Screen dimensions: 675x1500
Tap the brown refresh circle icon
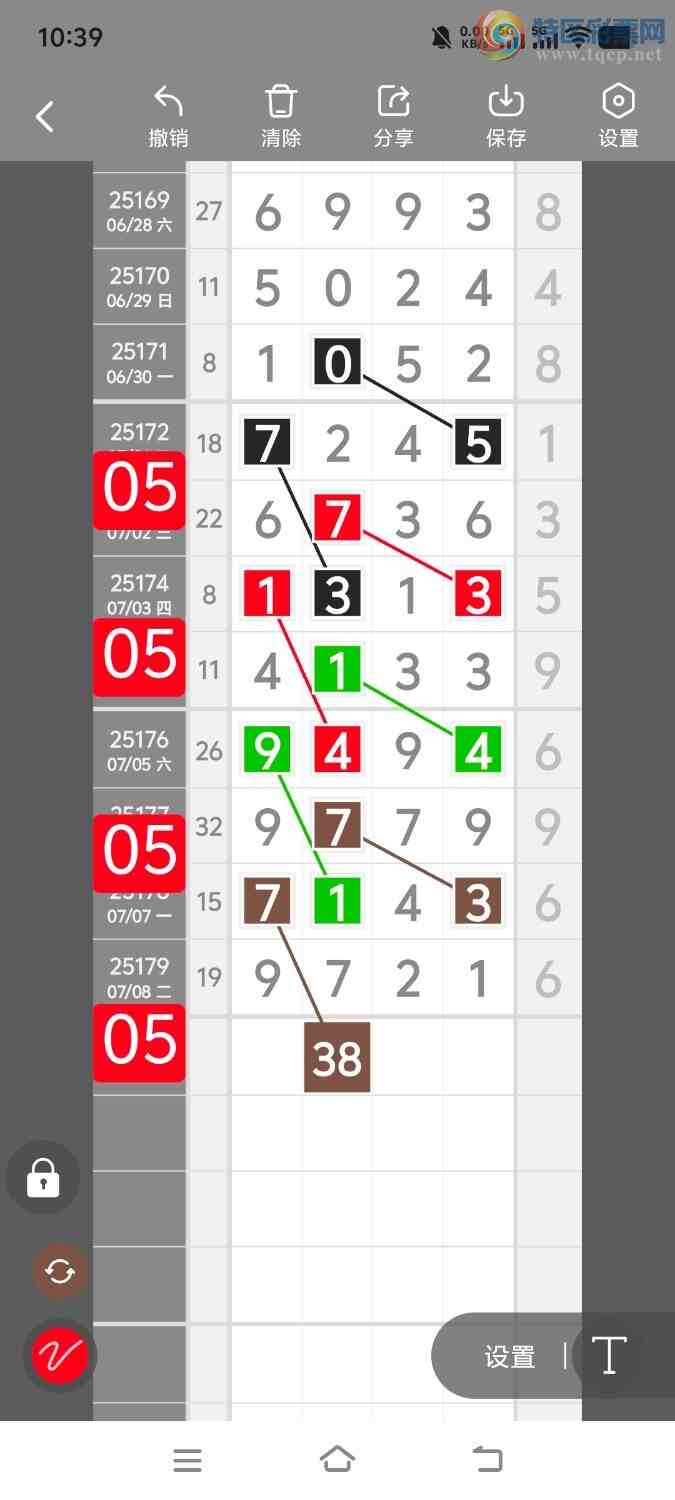coord(60,1272)
